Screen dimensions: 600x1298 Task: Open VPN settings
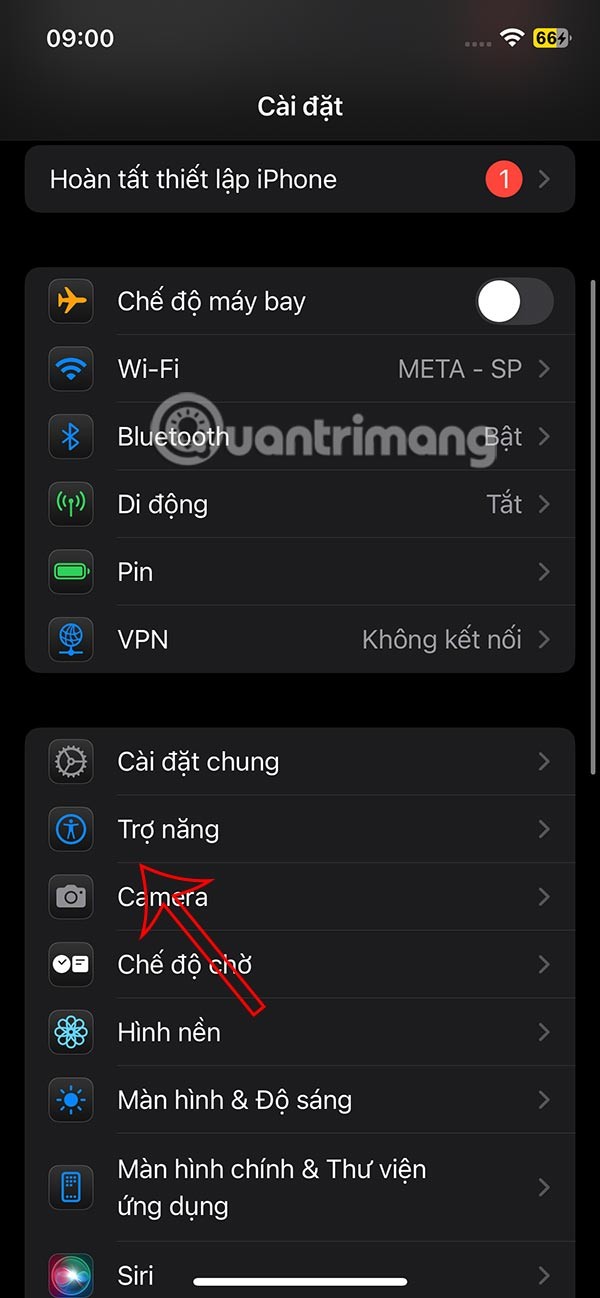(x=300, y=639)
